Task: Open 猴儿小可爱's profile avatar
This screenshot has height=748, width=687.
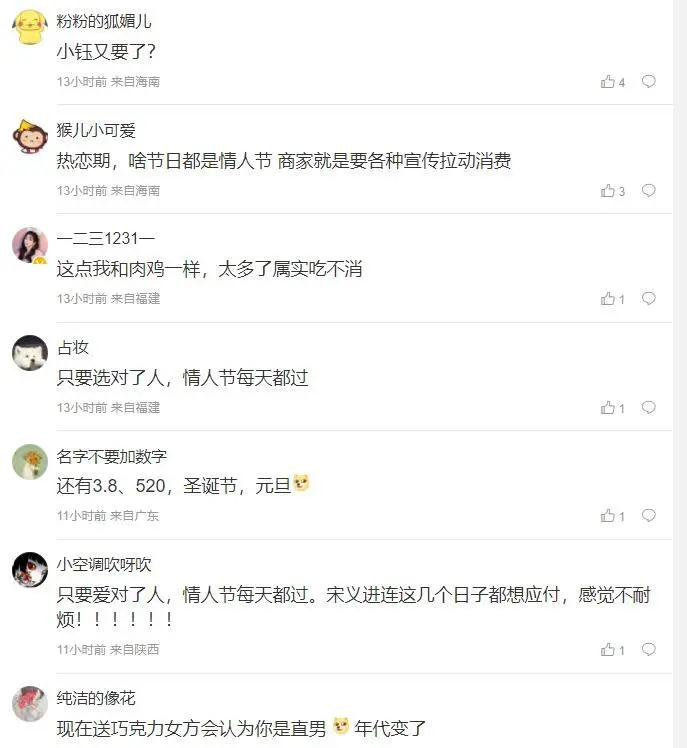Action: coord(30,136)
